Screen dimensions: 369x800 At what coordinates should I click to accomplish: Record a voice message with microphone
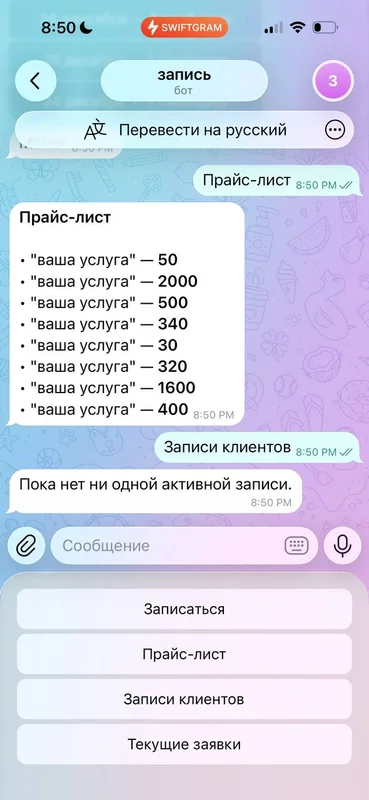pyautogui.click(x=342, y=545)
